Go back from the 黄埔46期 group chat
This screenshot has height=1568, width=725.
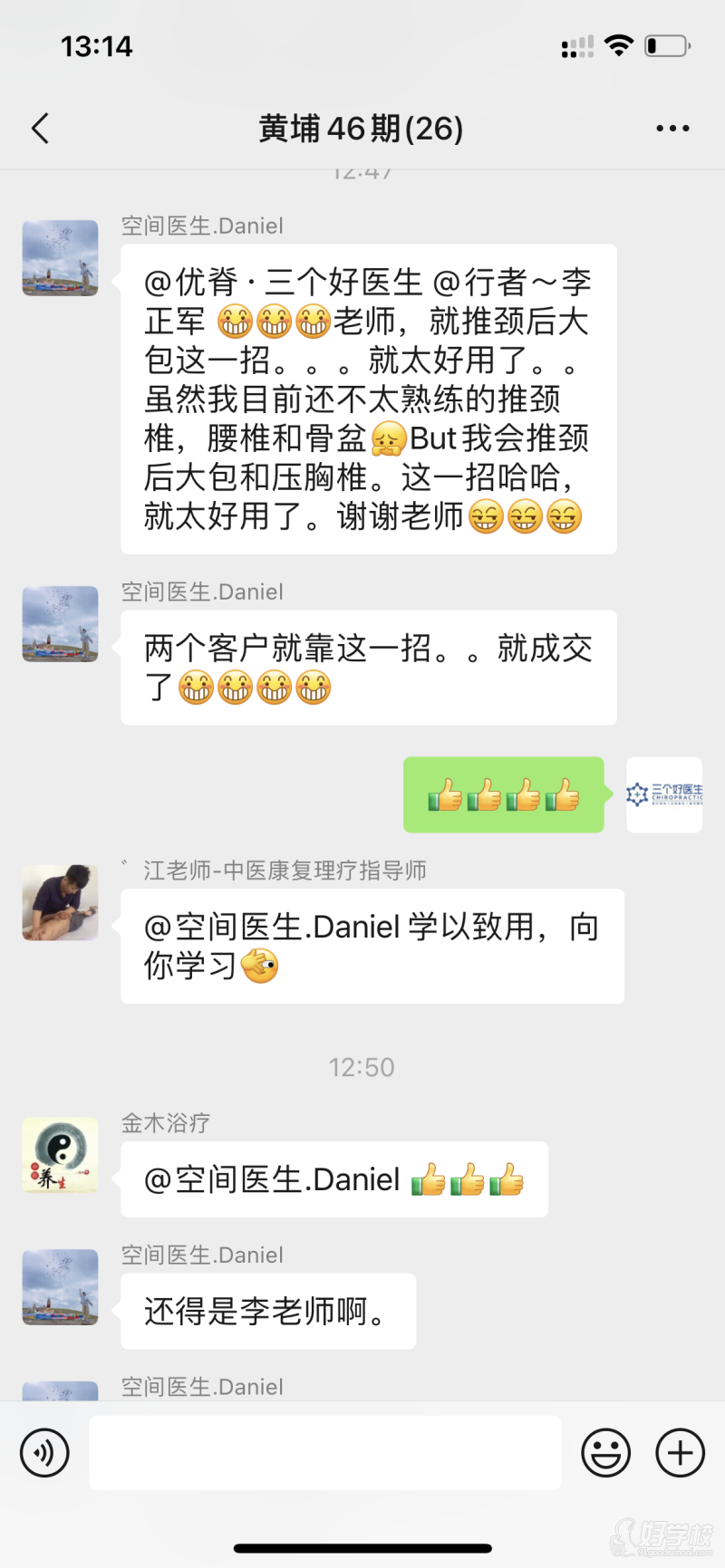point(41,129)
